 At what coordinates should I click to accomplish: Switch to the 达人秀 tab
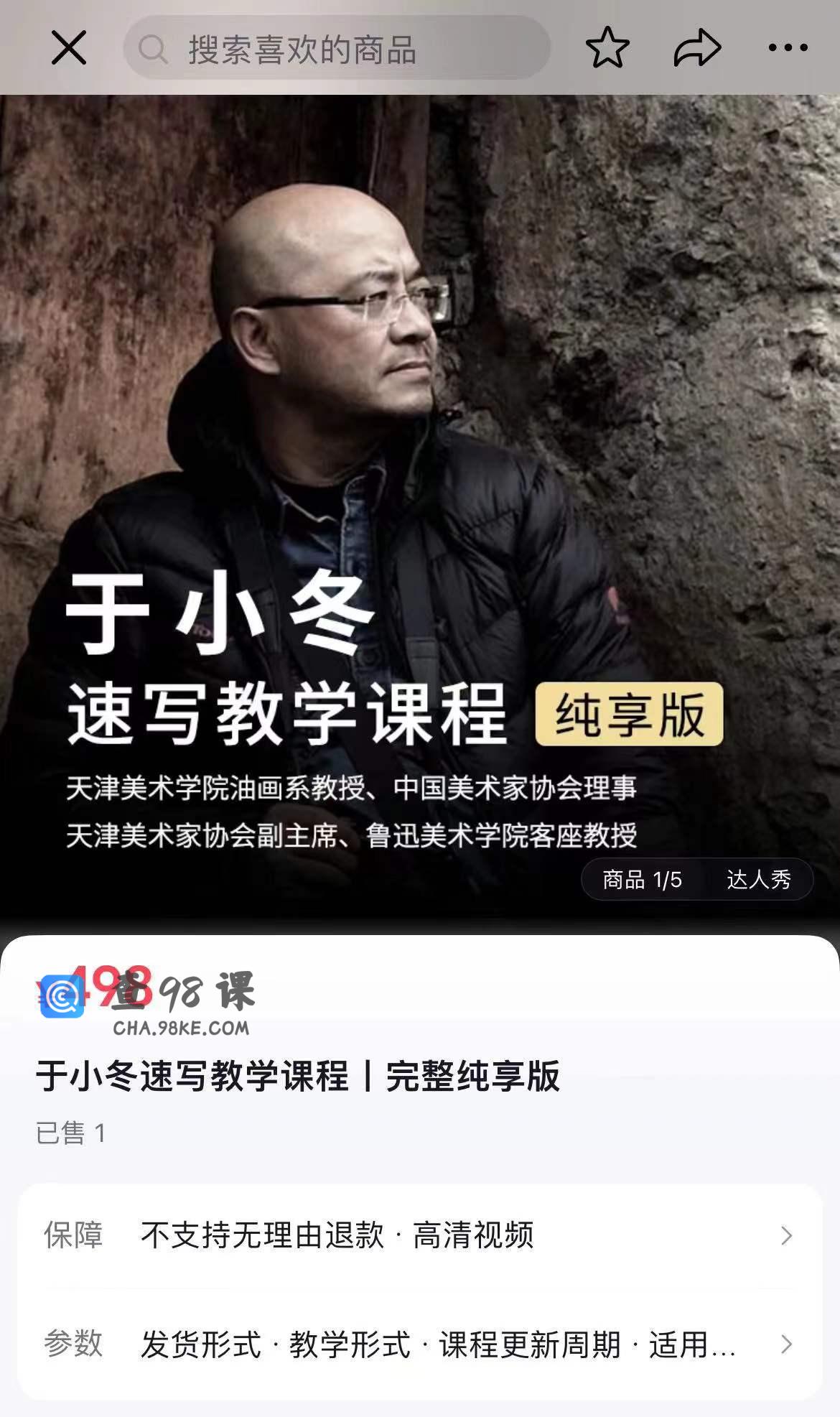[x=758, y=879]
